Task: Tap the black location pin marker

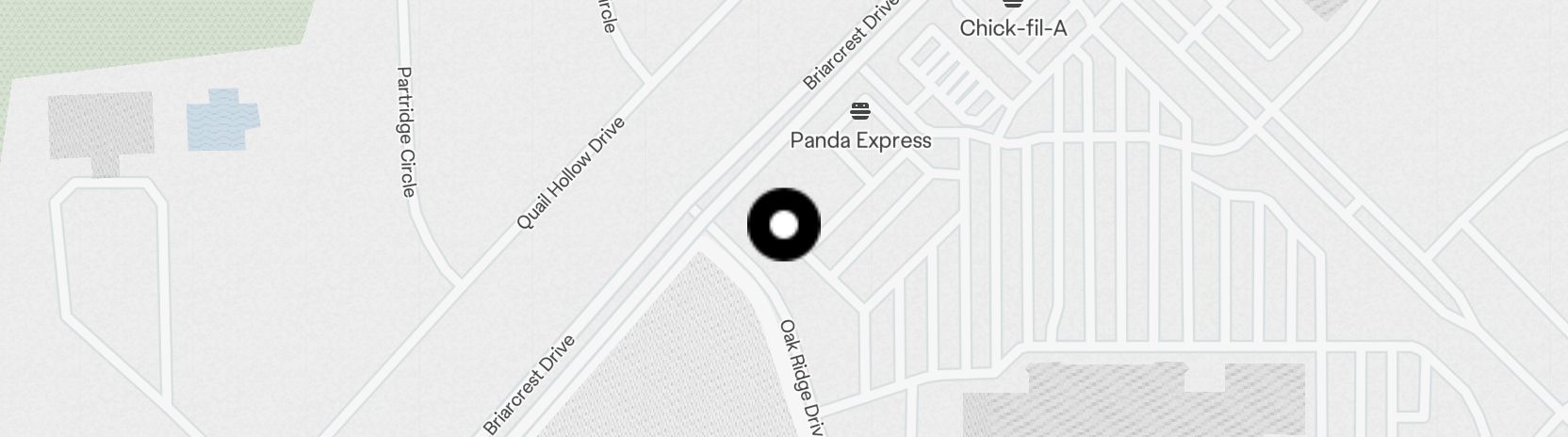Action: [784, 225]
